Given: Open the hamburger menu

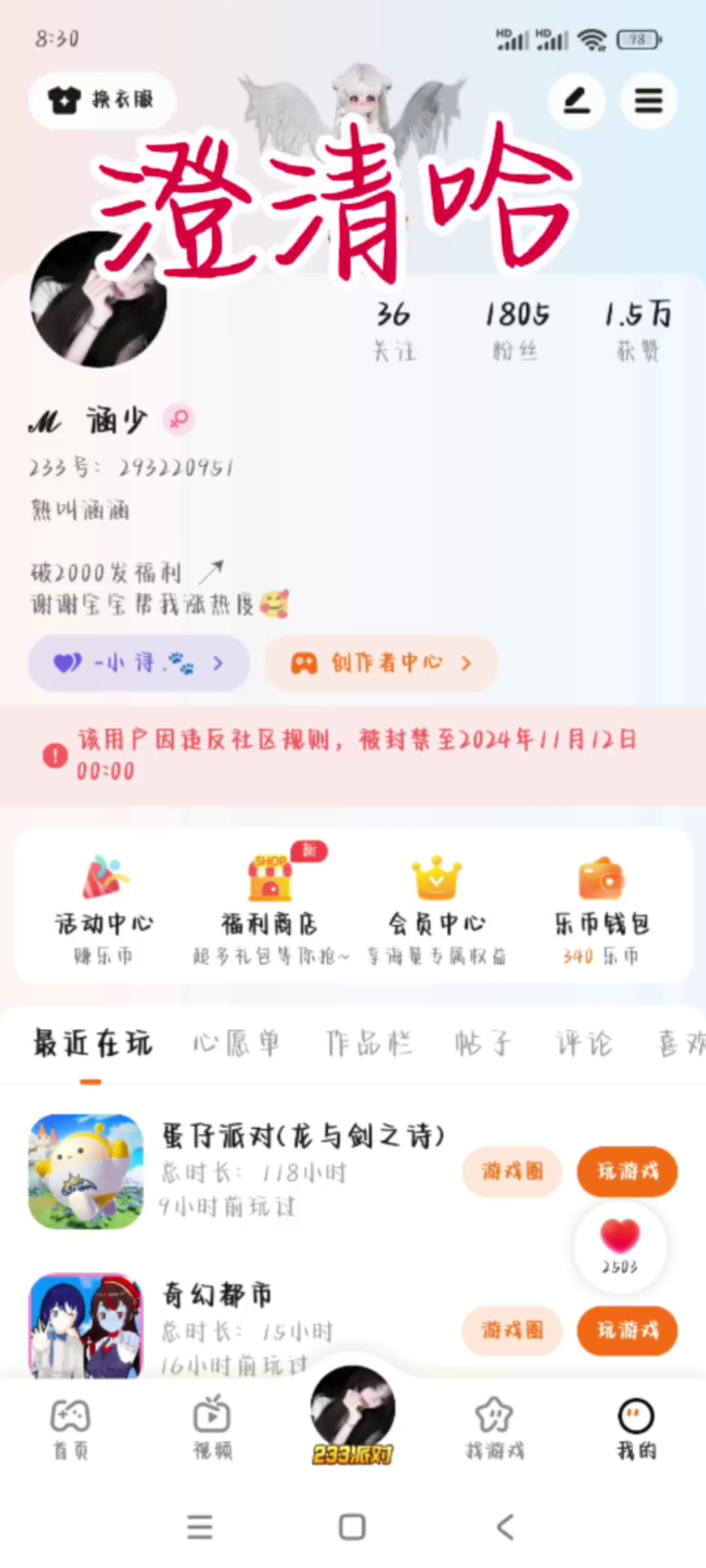Looking at the screenshot, I should (648, 101).
